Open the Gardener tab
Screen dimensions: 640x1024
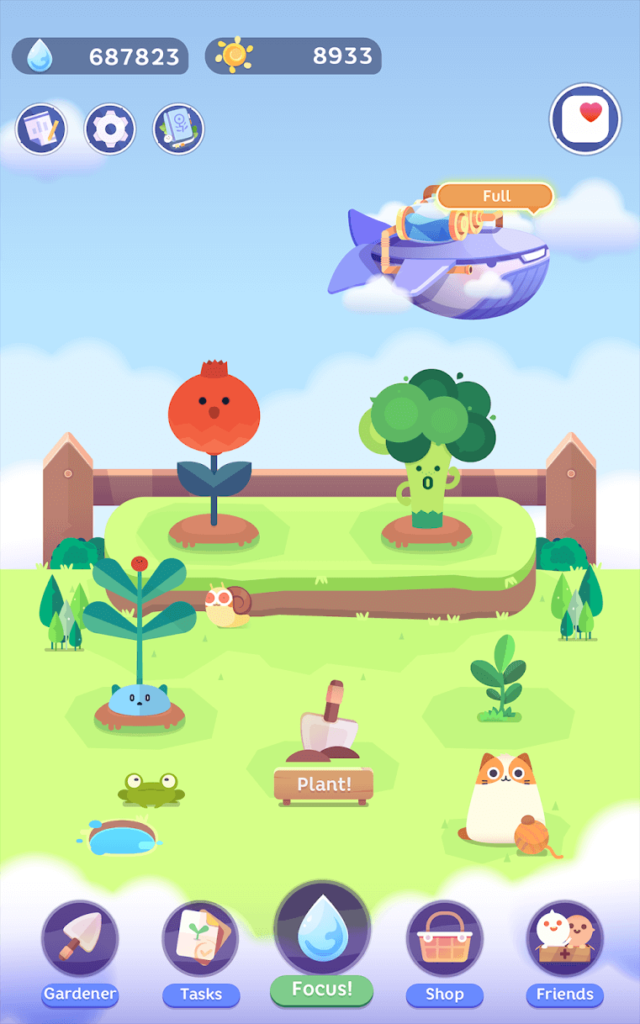[x=80, y=944]
